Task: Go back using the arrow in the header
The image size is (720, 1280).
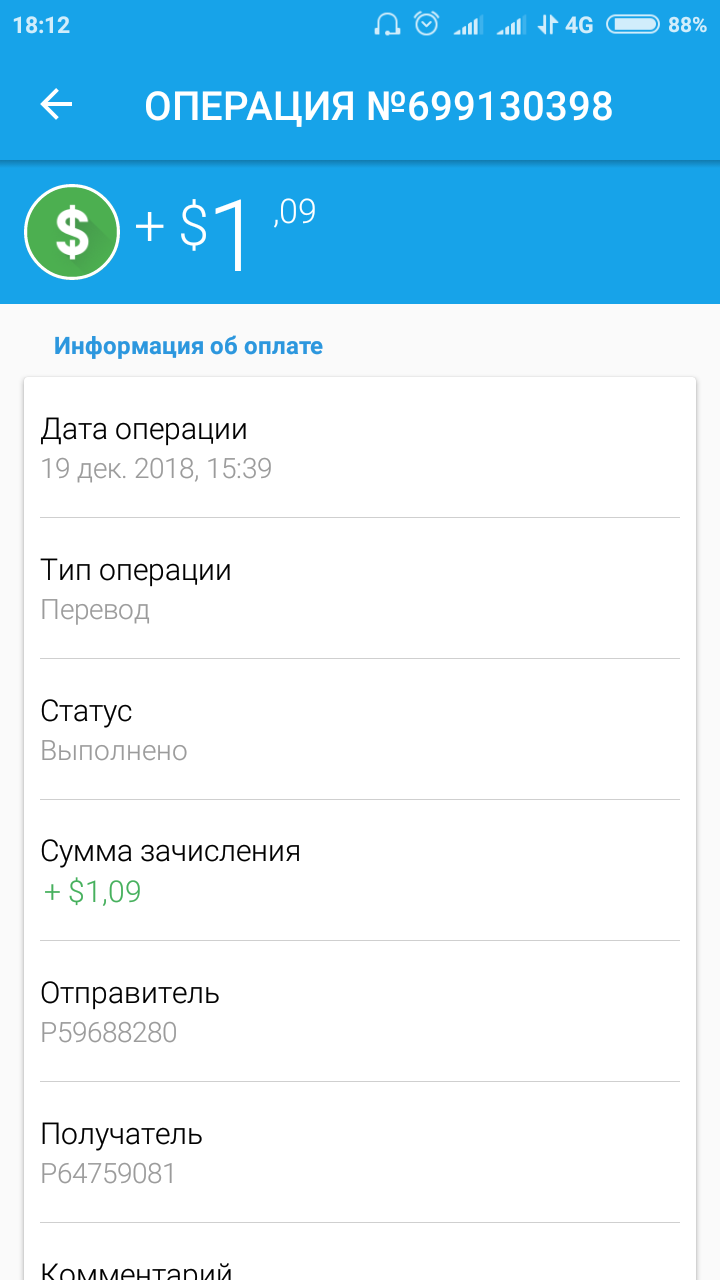Action: [x=56, y=105]
